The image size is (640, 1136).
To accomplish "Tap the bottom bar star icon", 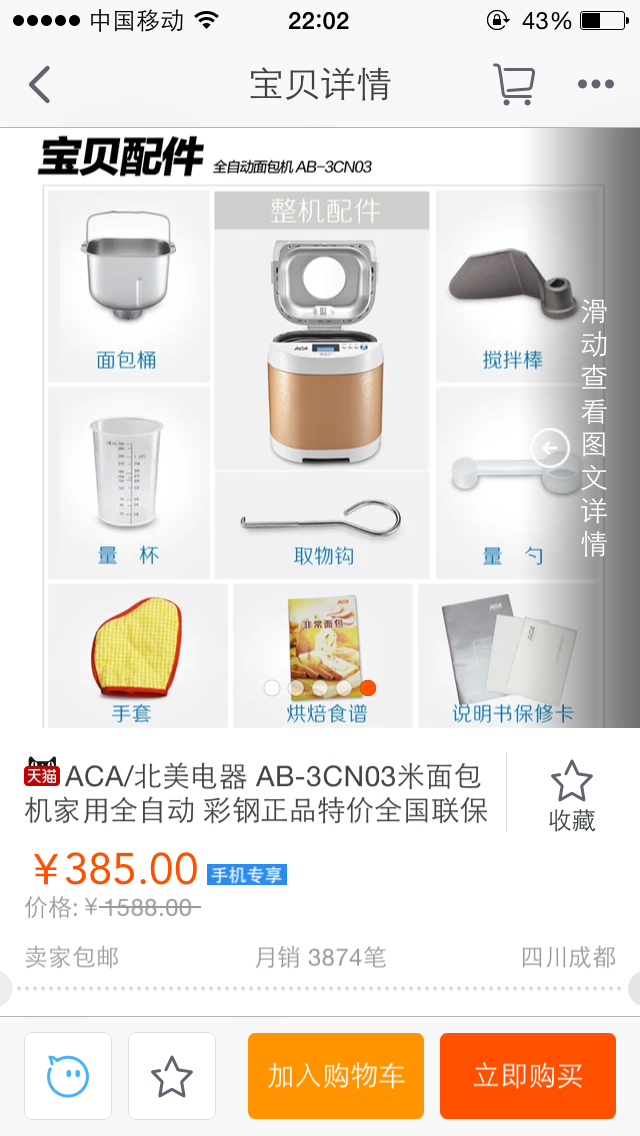I will (172, 1076).
